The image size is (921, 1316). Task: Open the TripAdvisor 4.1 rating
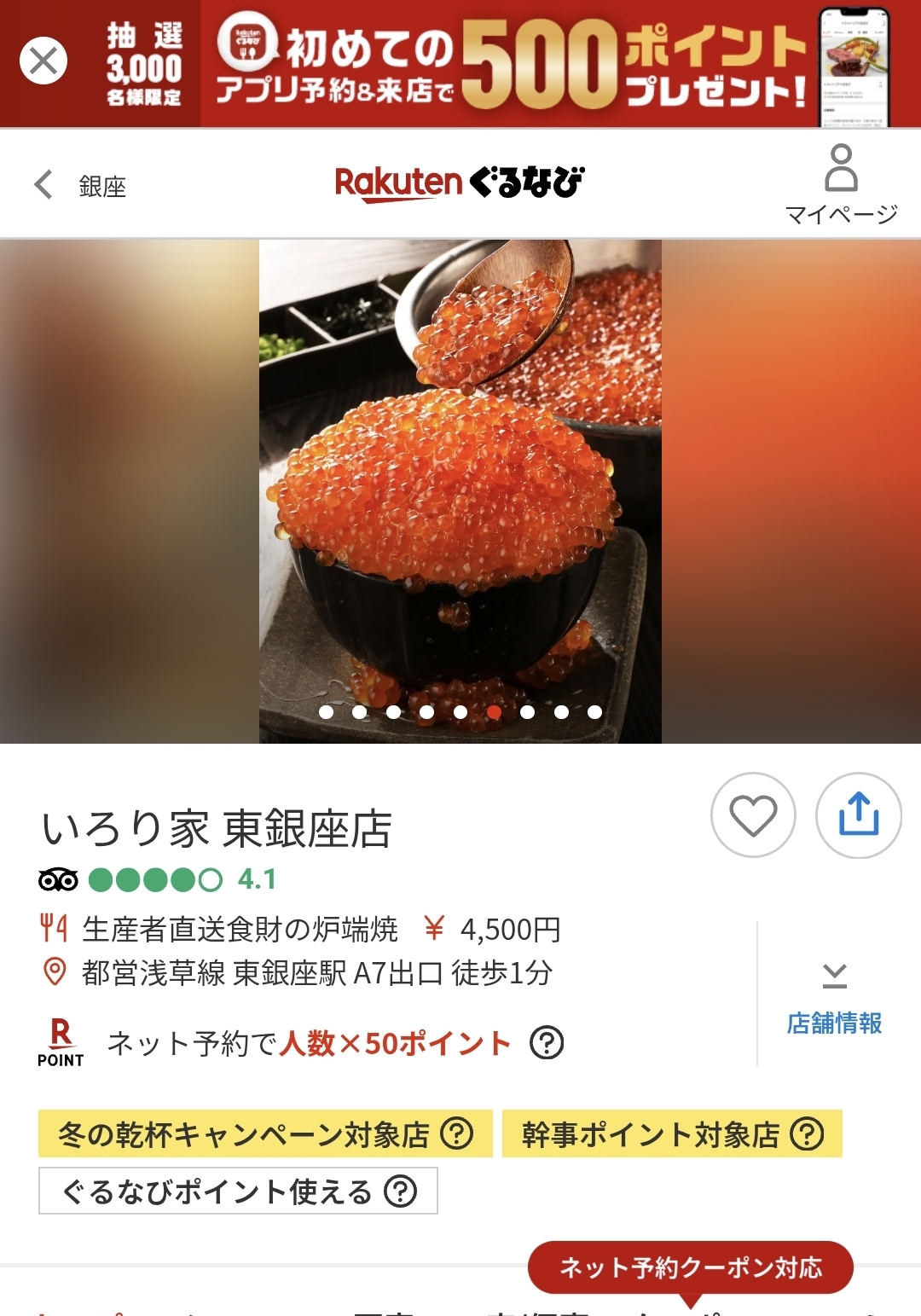tap(158, 879)
